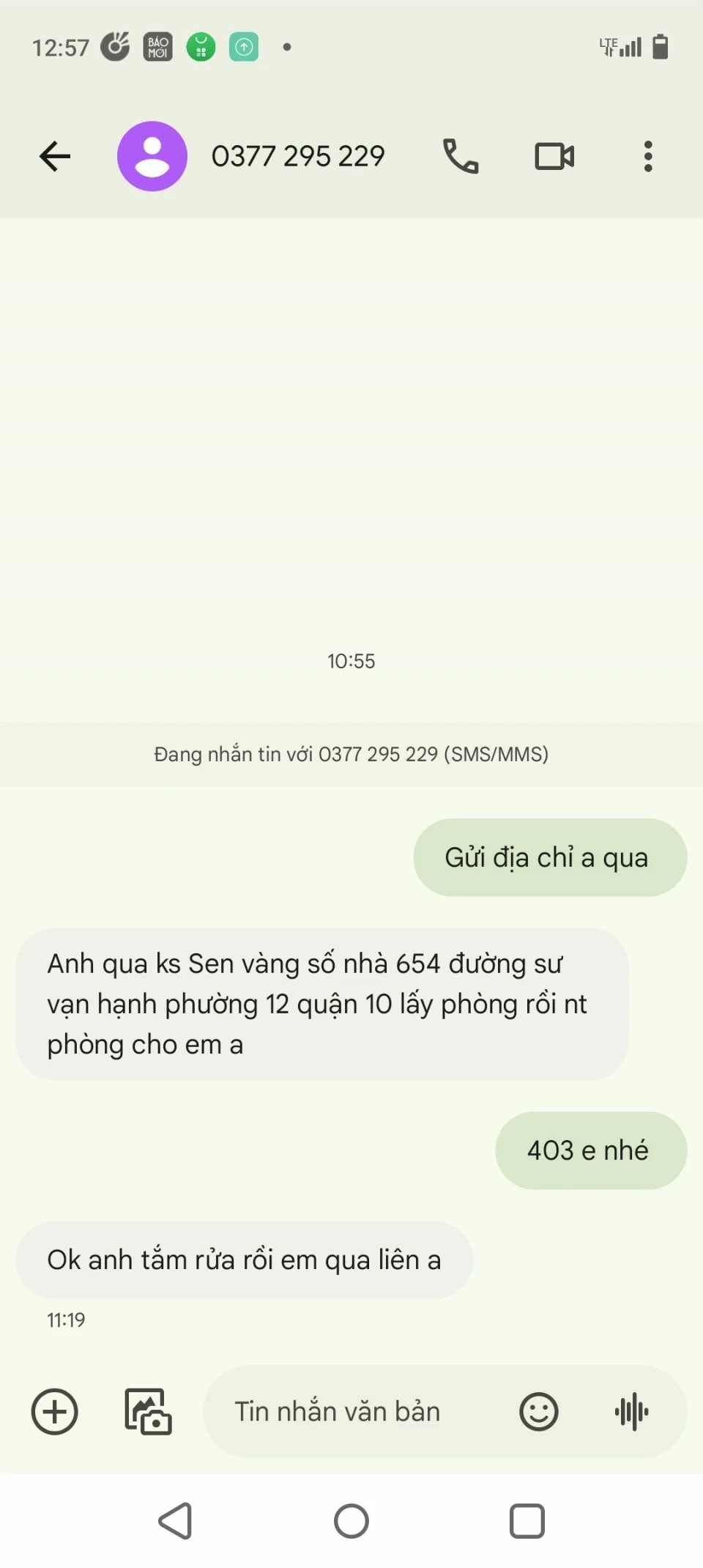Open the three-dot overflow menu
This screenshot has width=703, height=1568.
[648, 156]
